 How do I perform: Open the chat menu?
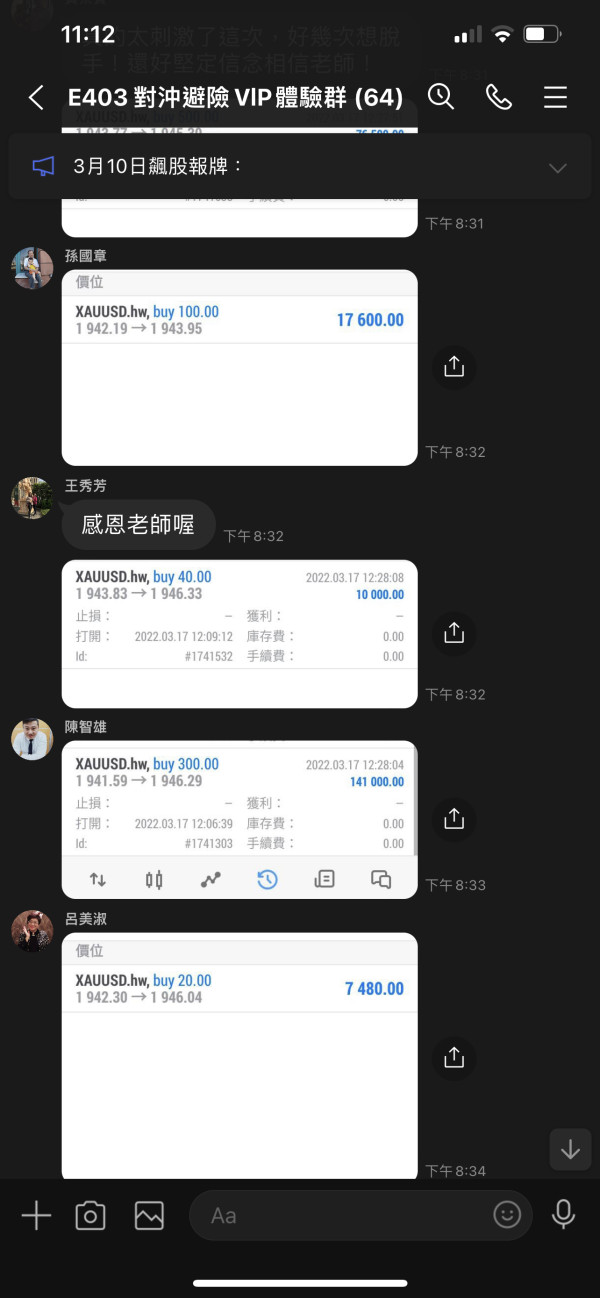(x=555, y=97)
